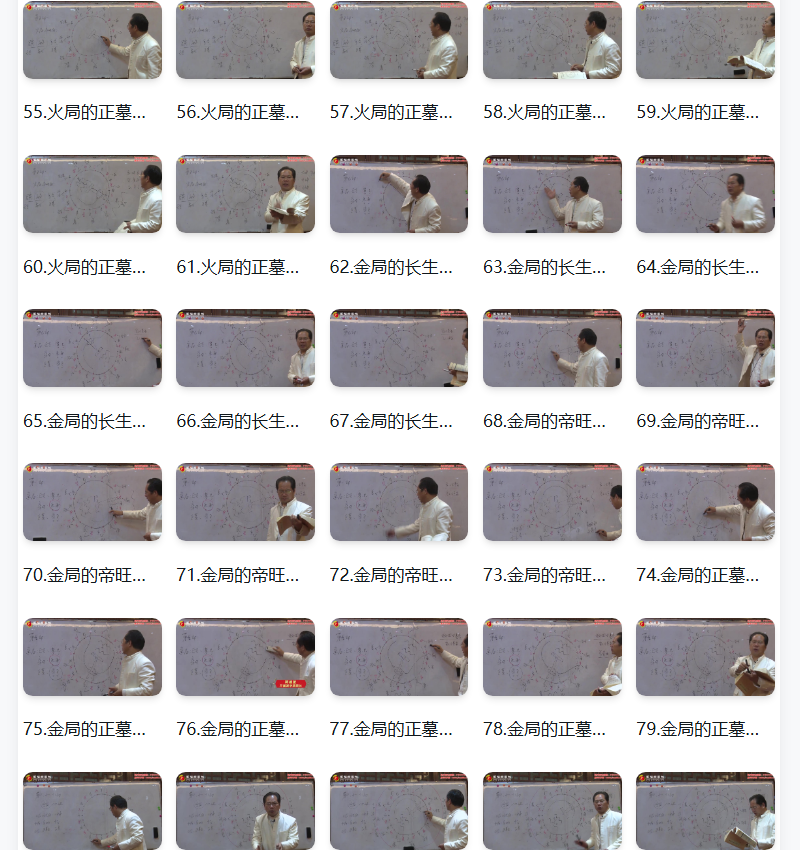Open video 74.金局的正墓
Screen dimensions: 800x850
click(705, 502)
